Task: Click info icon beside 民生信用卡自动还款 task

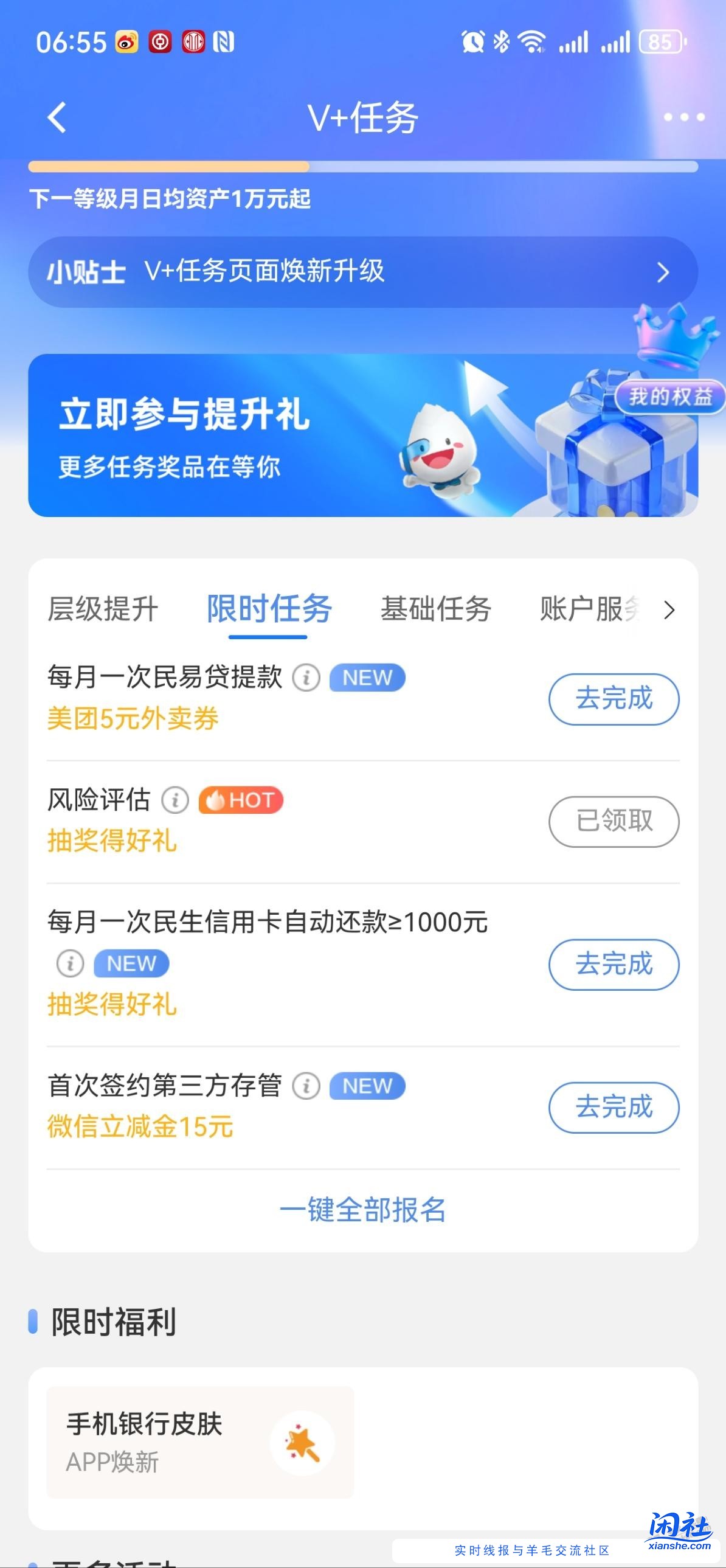Action: coord(69,963)
